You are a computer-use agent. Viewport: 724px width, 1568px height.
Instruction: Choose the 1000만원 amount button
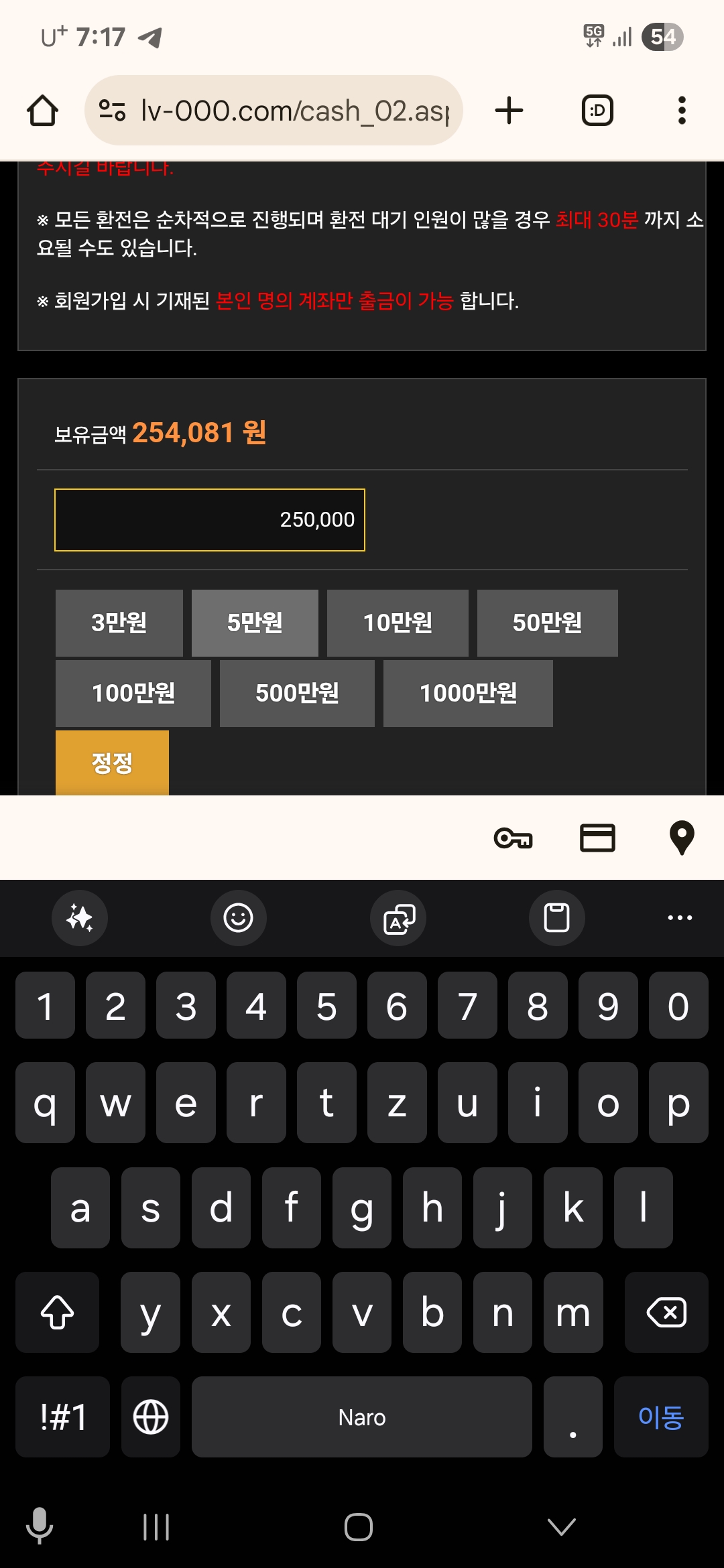(468, 693)
